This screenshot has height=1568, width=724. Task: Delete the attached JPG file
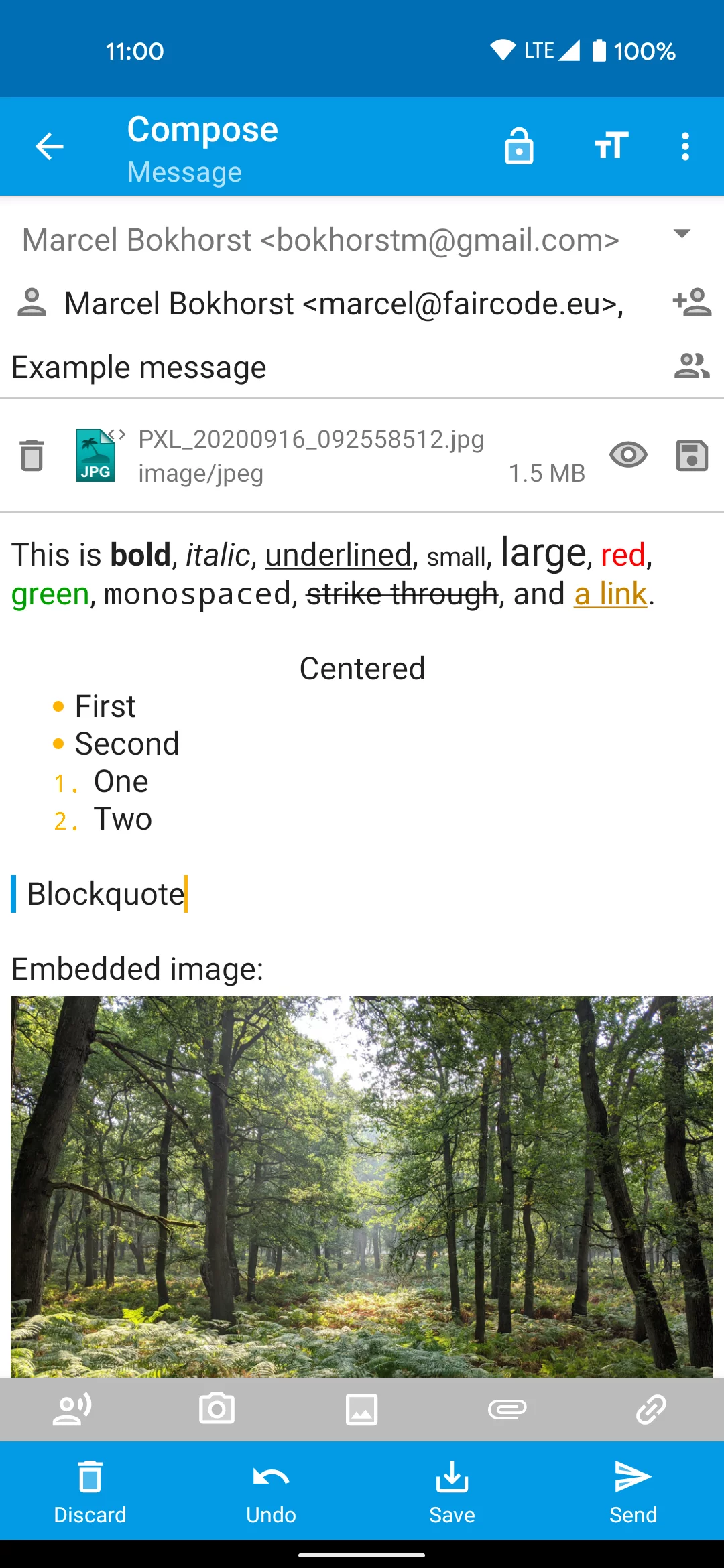(32, 456)
